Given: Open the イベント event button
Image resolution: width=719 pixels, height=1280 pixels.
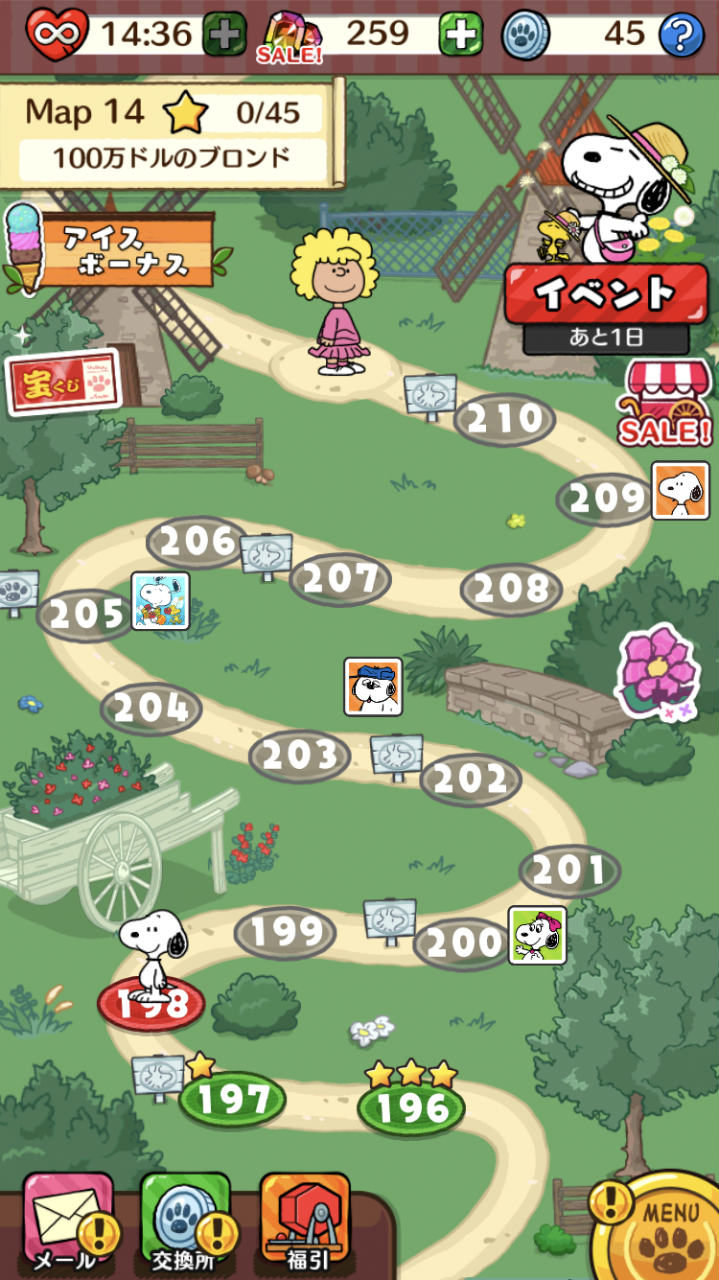Looking at the screenshot, I should tap(604, 294).
